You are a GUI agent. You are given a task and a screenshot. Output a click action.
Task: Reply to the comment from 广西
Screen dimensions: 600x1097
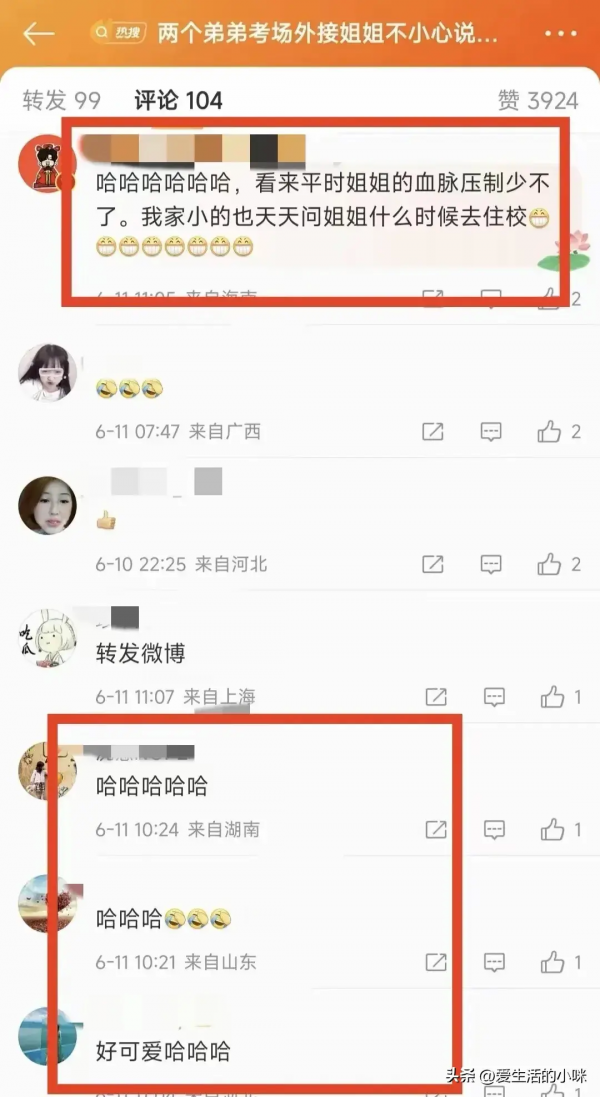491,432
